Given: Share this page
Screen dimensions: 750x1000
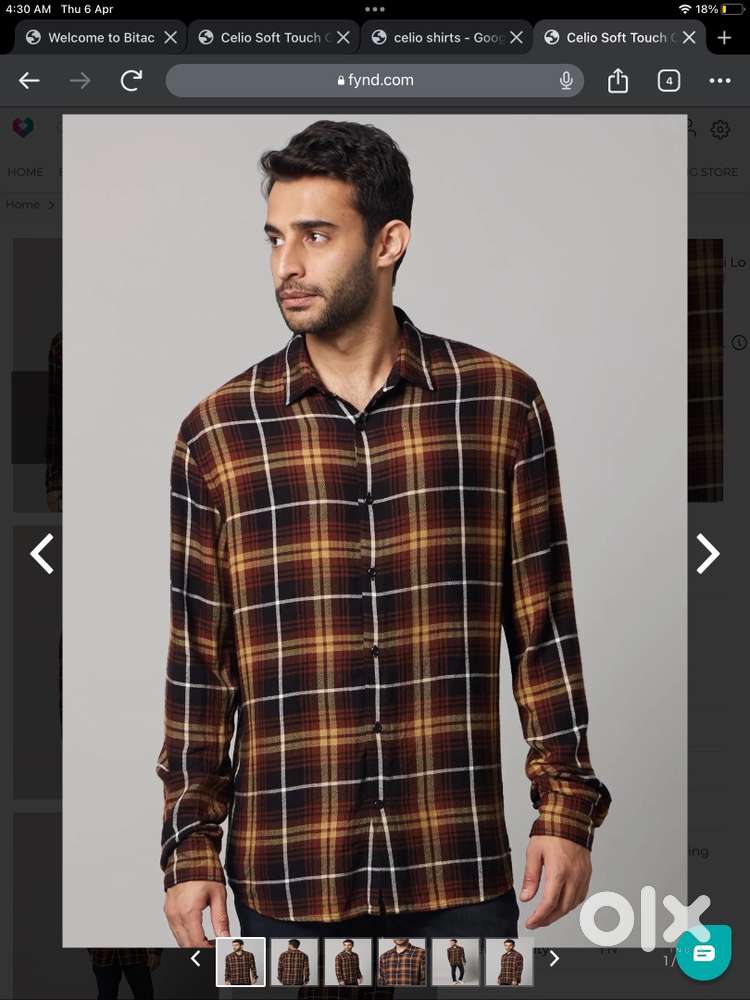Looking at the screenshot, I should point(617,80).
